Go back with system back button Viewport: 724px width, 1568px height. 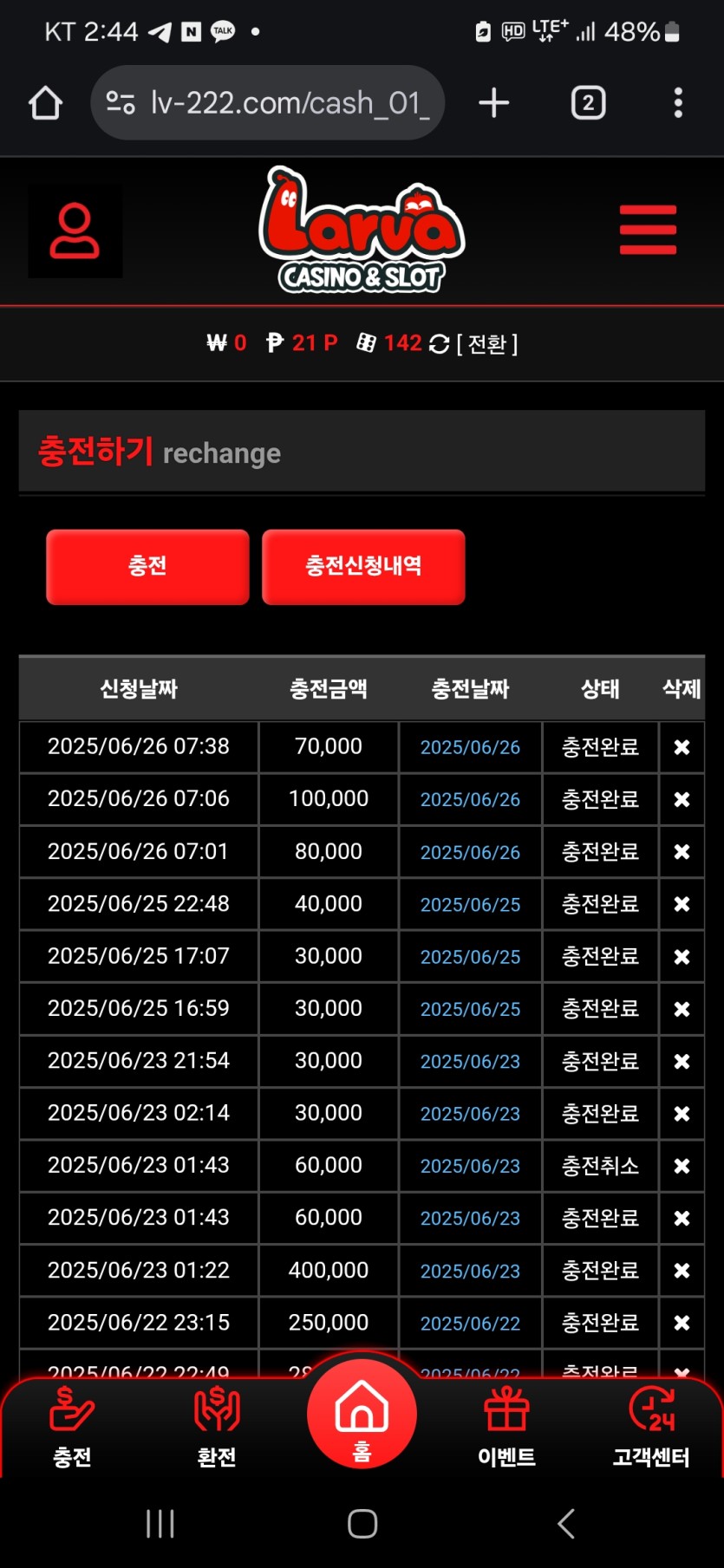tap(566, 1523)
